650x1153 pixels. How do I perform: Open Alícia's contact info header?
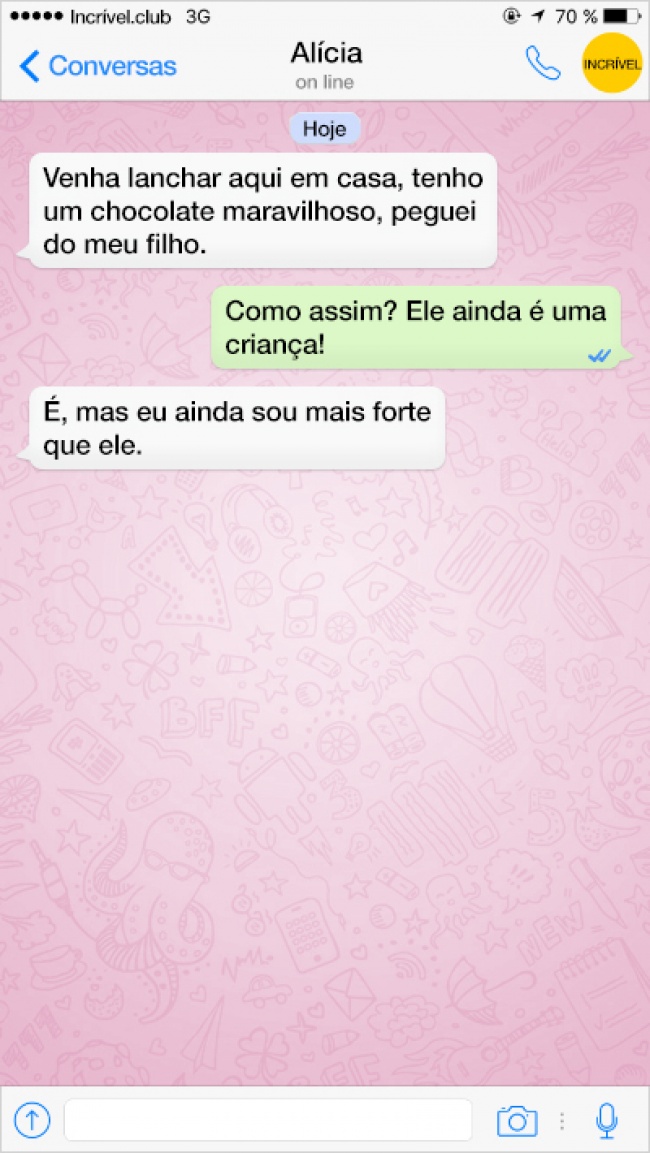coord(325,64)
